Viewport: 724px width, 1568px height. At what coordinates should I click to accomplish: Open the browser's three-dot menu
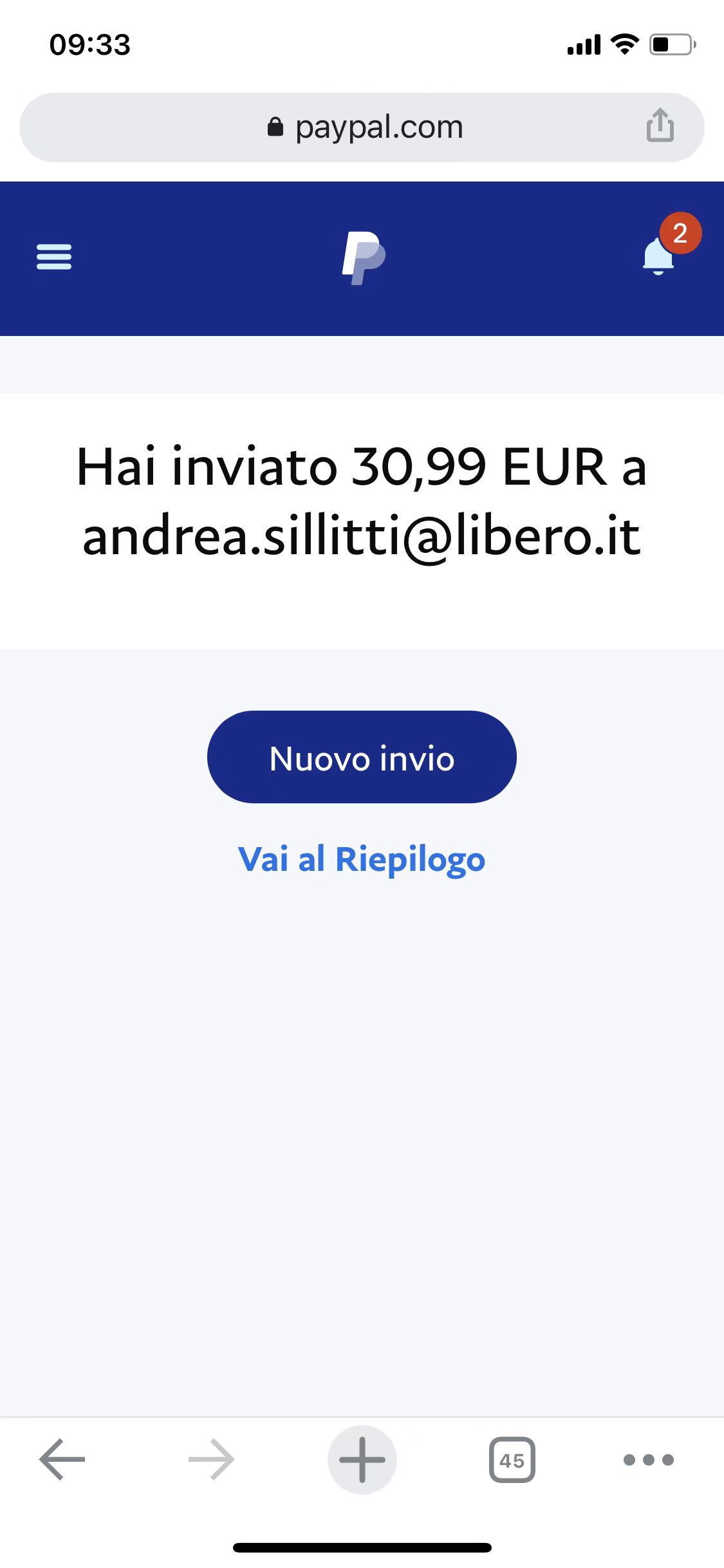(649, 1459)
